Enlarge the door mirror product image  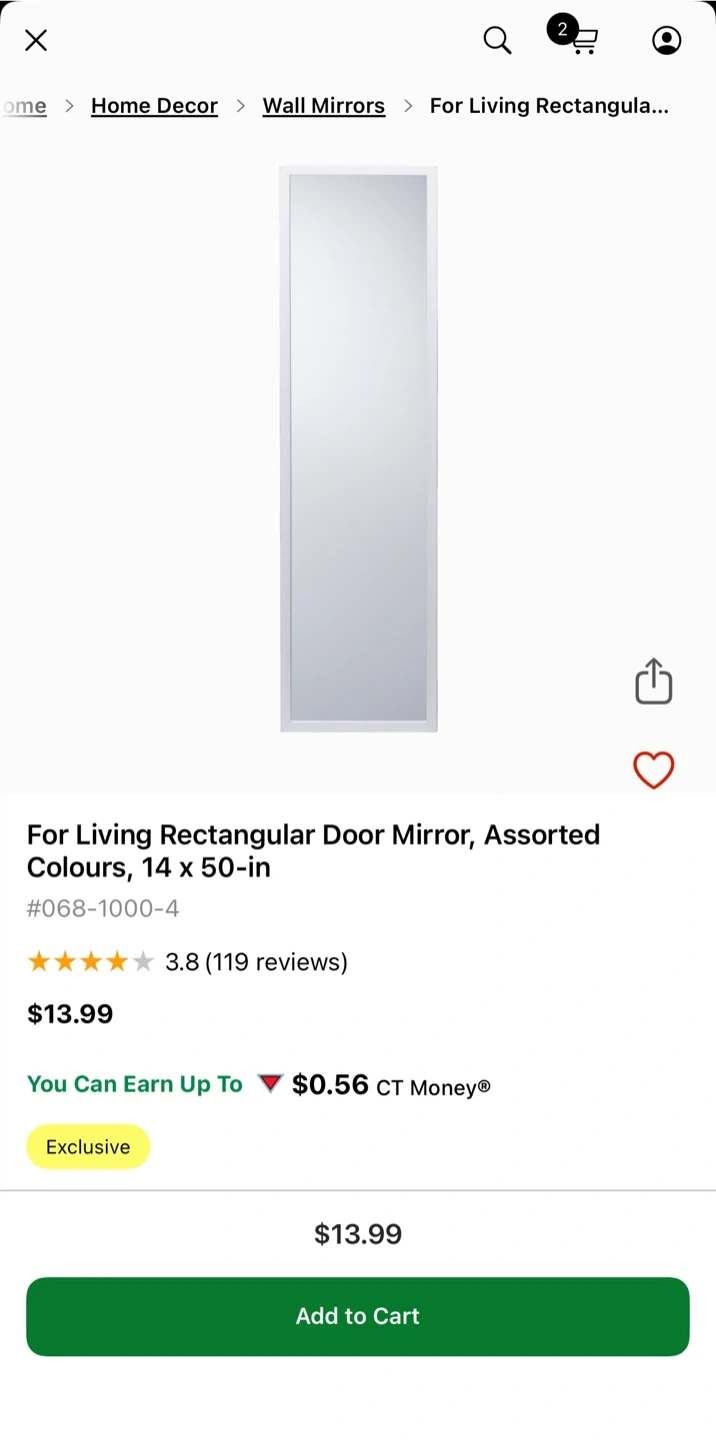point(358,449)
